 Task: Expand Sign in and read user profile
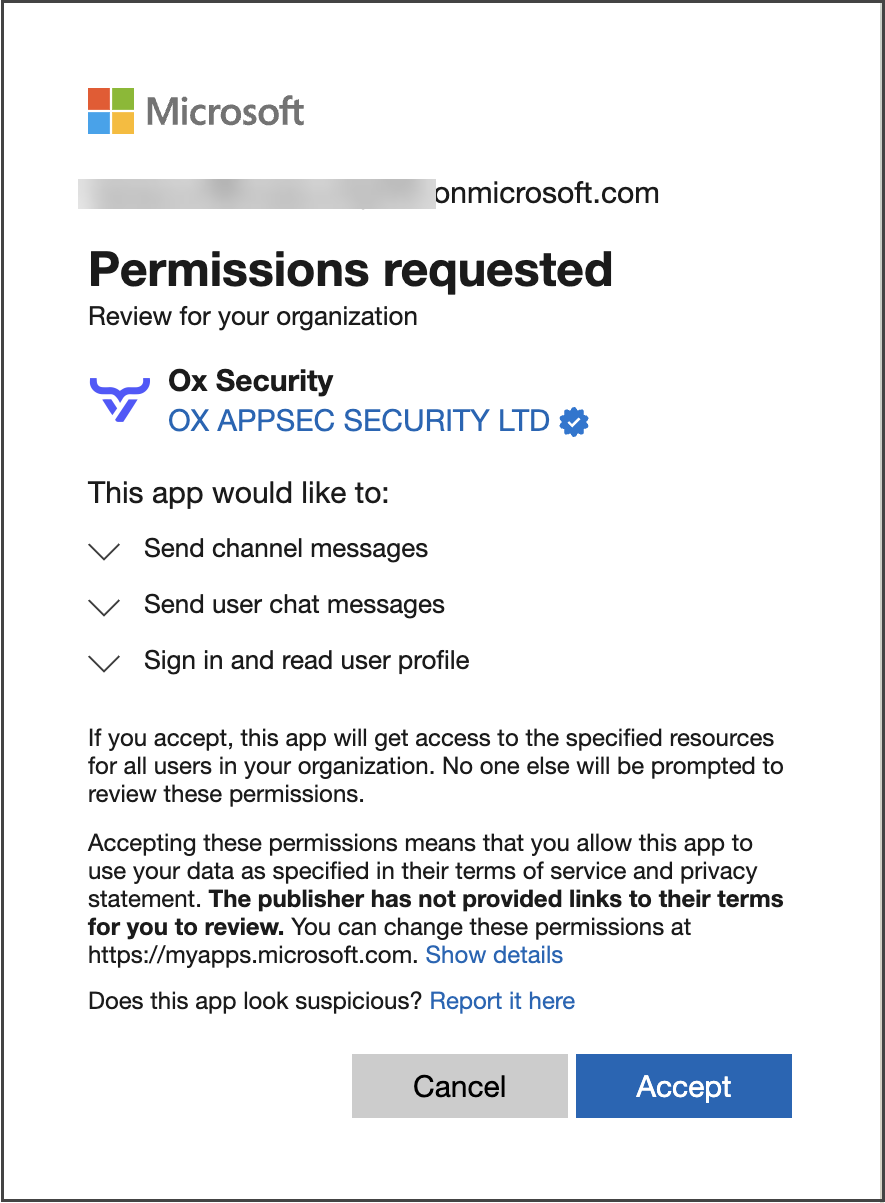(104, 662)
